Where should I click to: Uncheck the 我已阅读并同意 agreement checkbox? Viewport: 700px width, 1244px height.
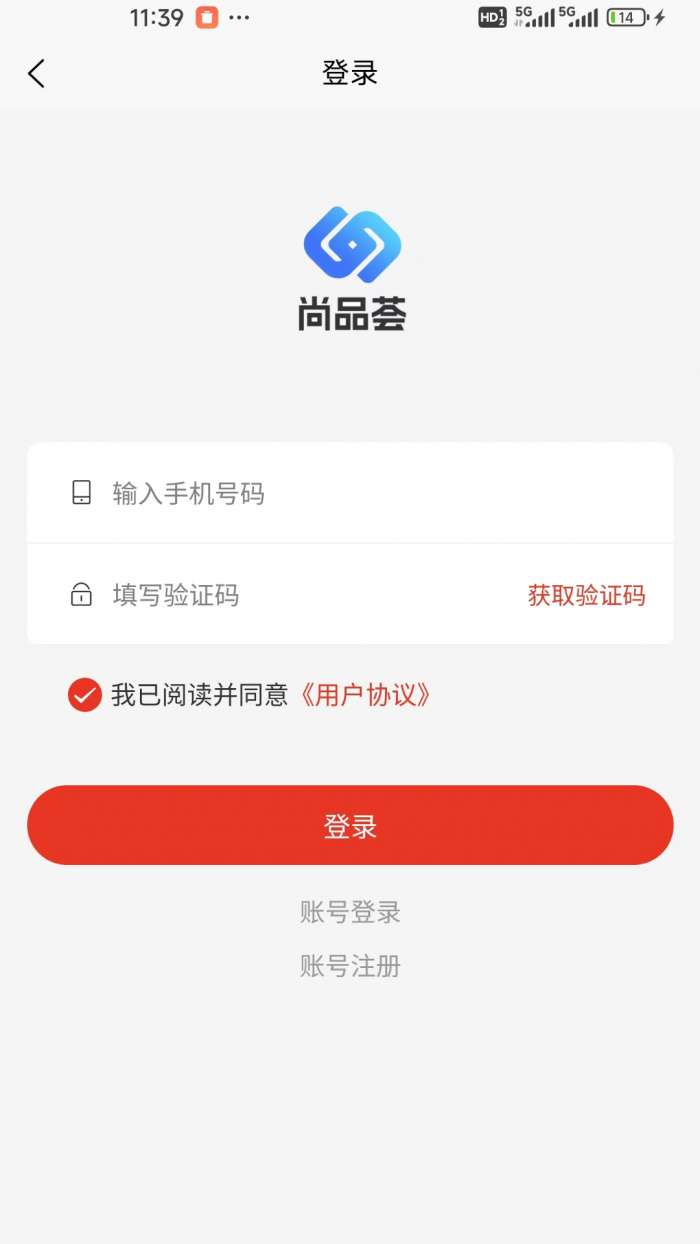tap(85, 694)
